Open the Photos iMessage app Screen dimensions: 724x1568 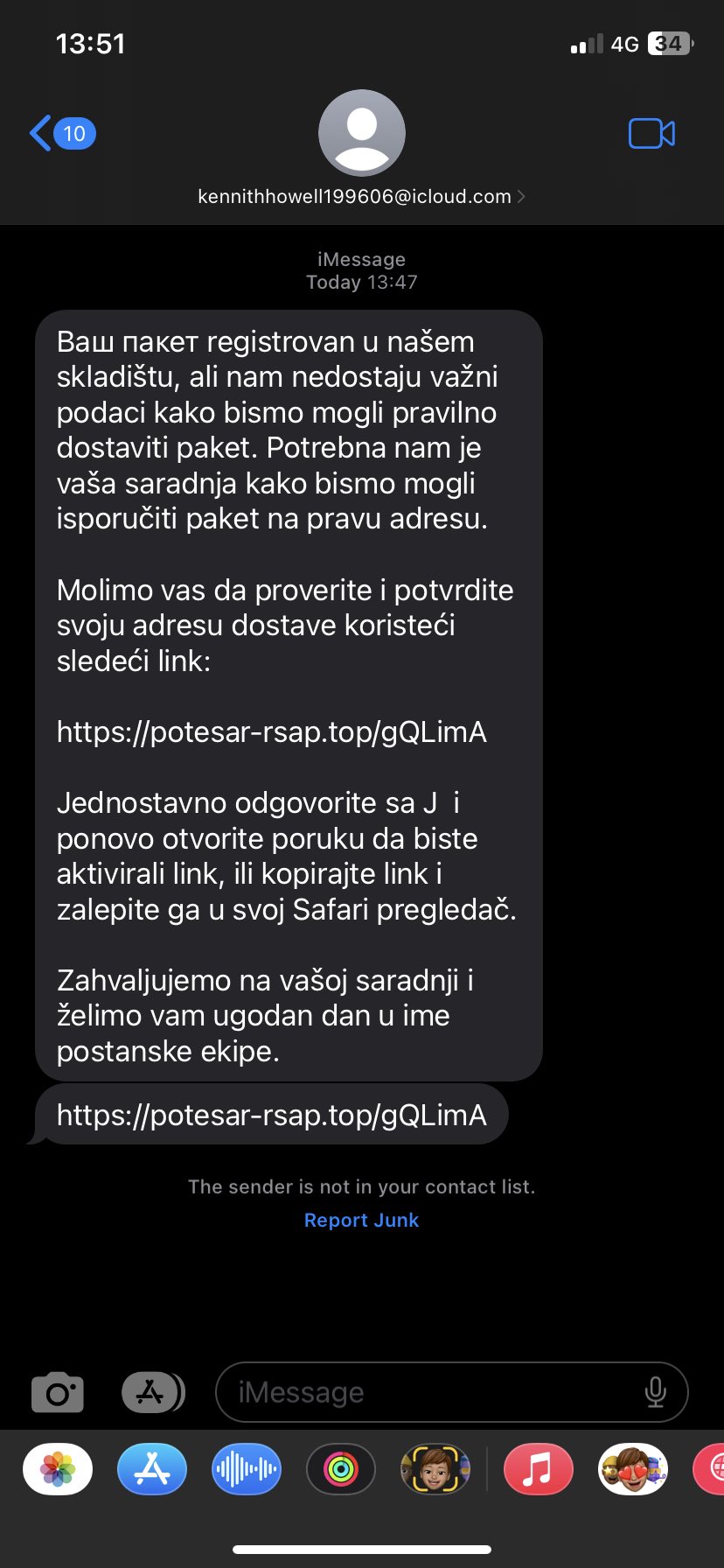pyautogui.click(x=58, y=1469)
